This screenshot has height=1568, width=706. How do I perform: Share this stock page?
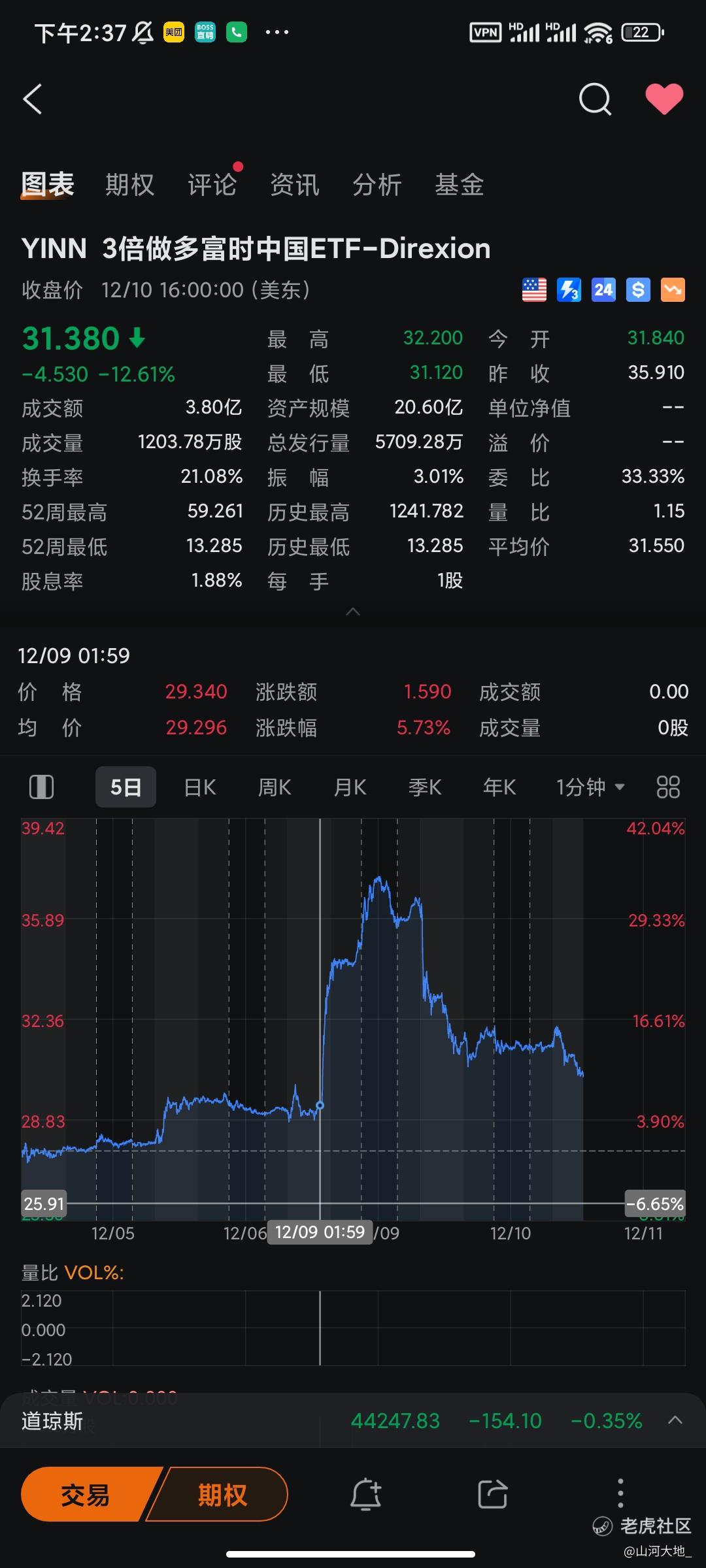tap(493, 1494)
